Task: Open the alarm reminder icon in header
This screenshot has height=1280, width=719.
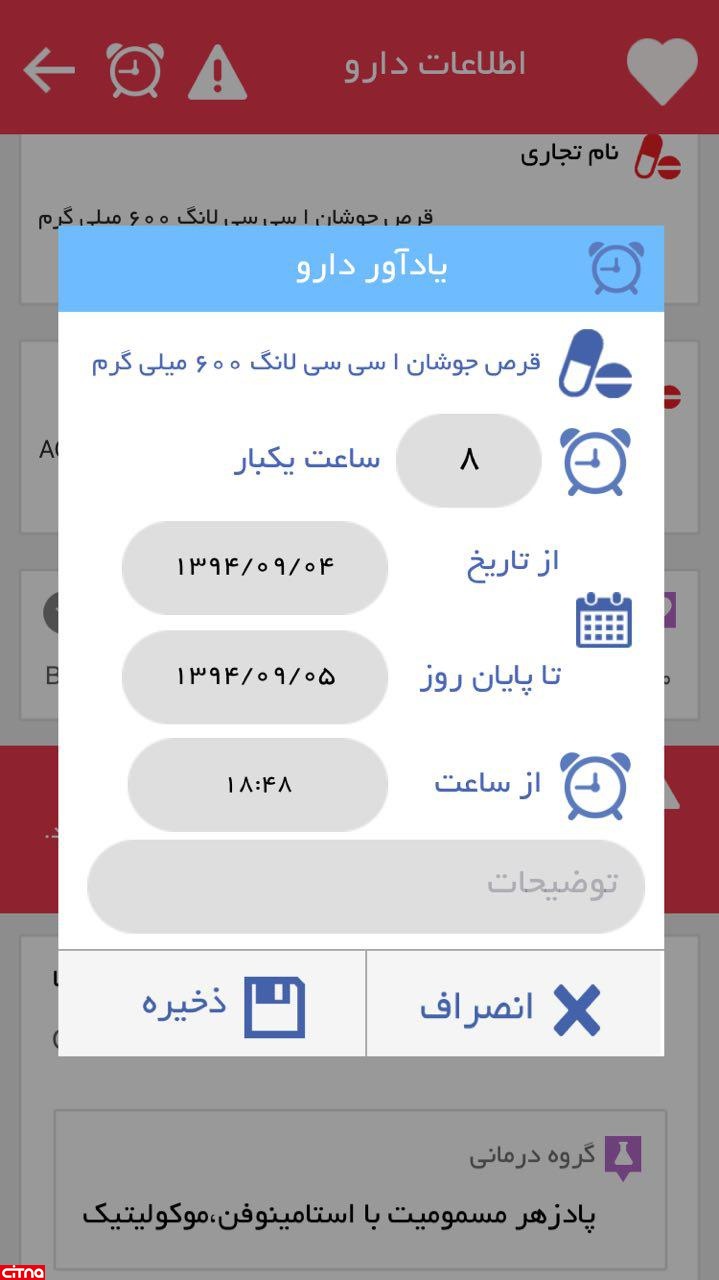Action: [x=135, y=69]
